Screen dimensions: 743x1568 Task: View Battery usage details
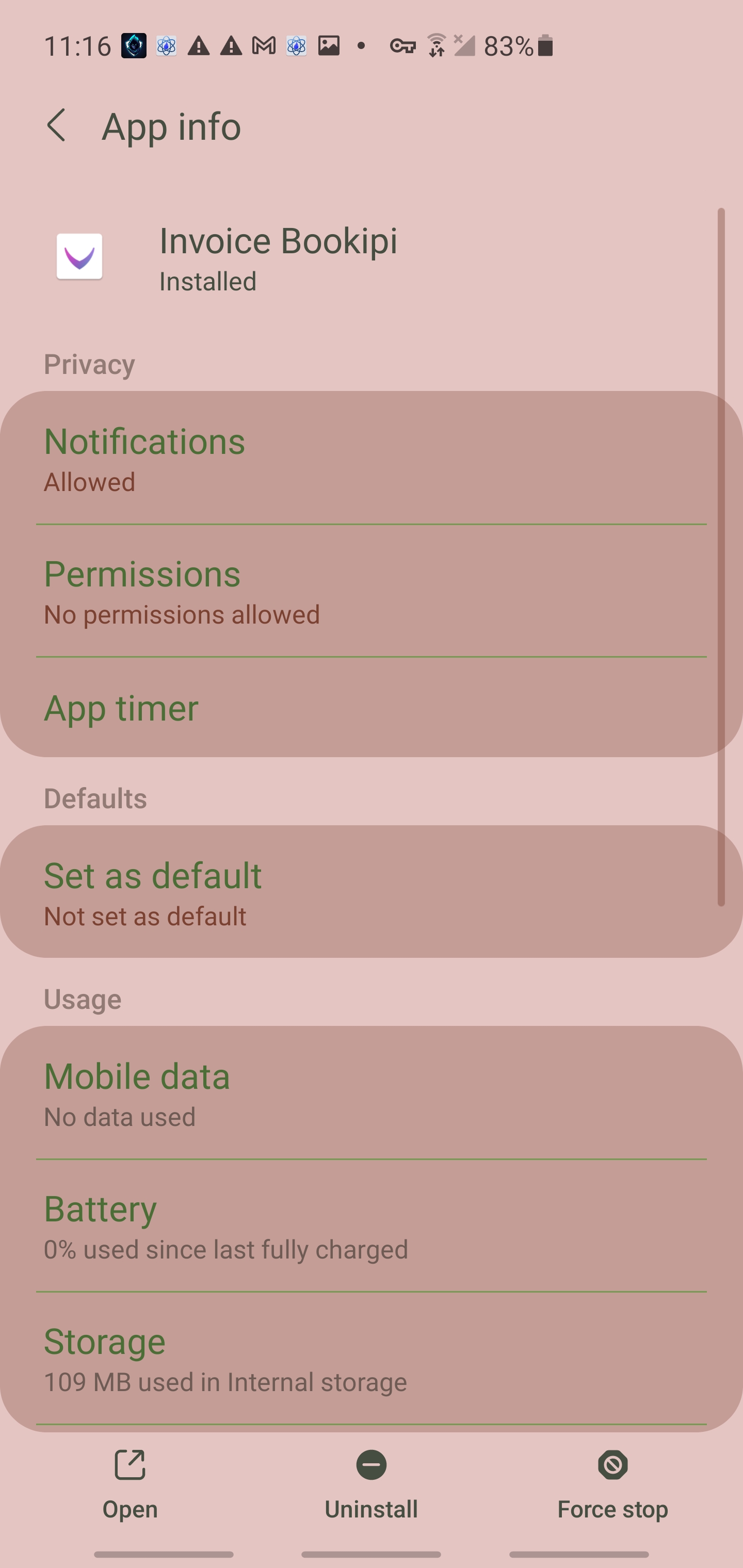coord(370,1226)
